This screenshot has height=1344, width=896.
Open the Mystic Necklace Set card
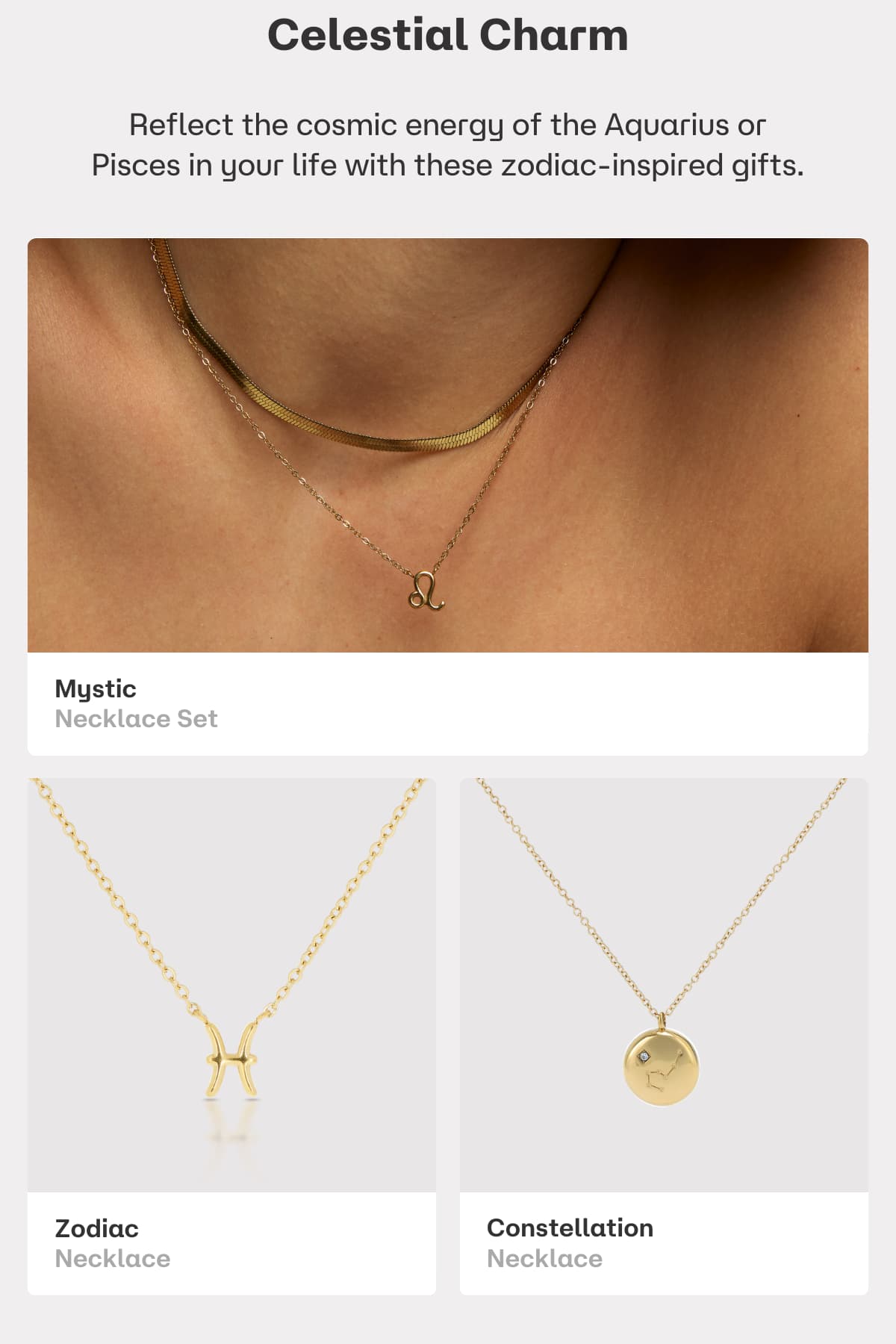[x=448, y=497]
